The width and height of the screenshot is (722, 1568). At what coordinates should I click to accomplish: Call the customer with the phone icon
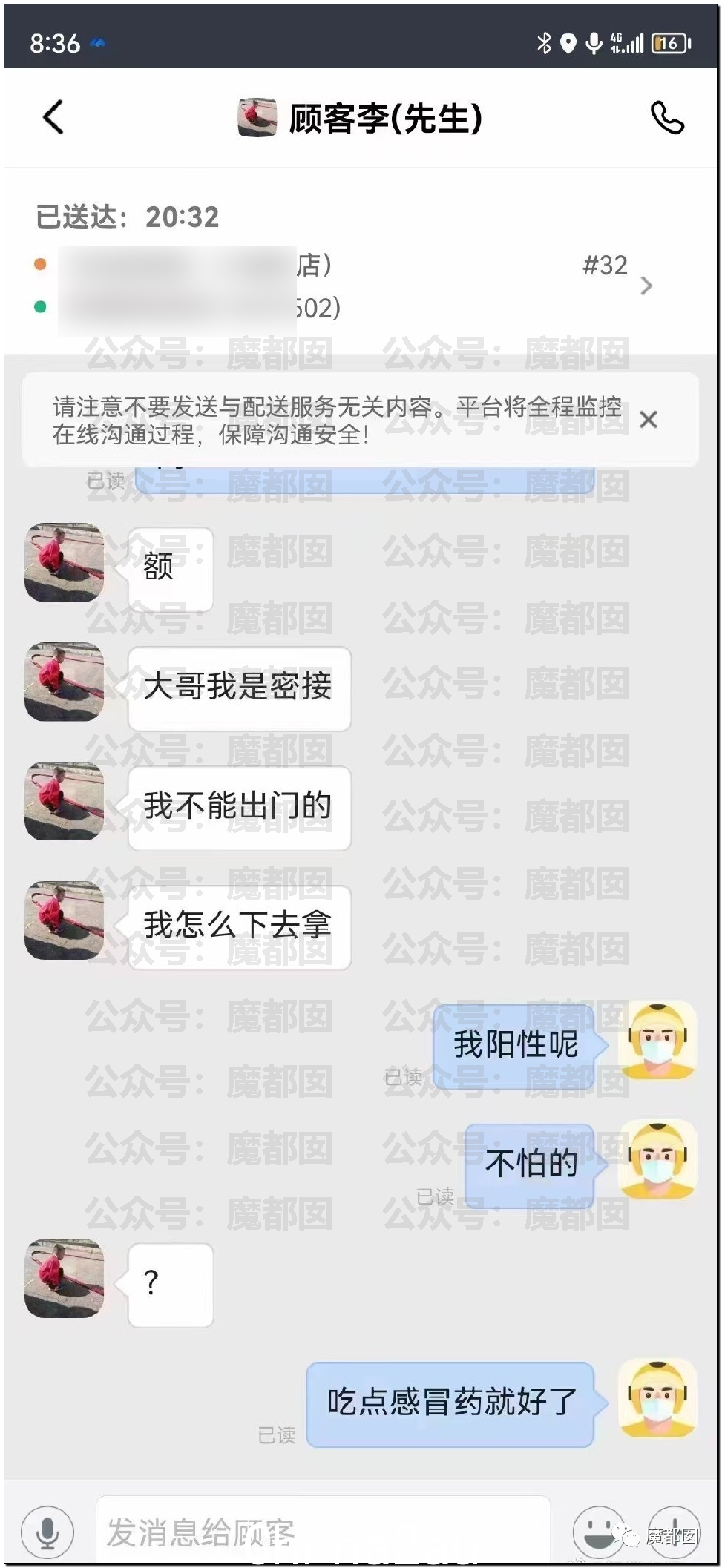[666, 118]
